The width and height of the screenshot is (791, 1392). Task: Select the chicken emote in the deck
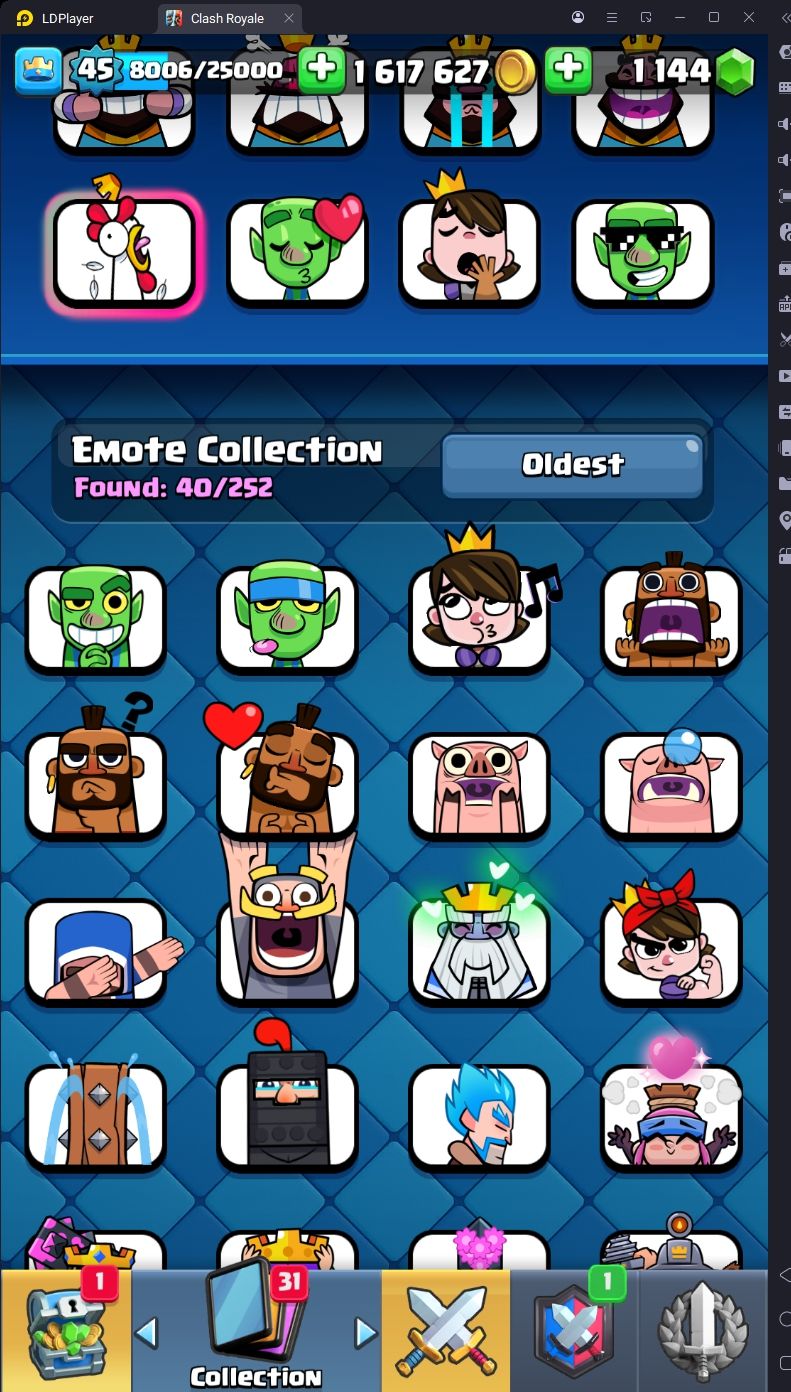click(124, 252)
